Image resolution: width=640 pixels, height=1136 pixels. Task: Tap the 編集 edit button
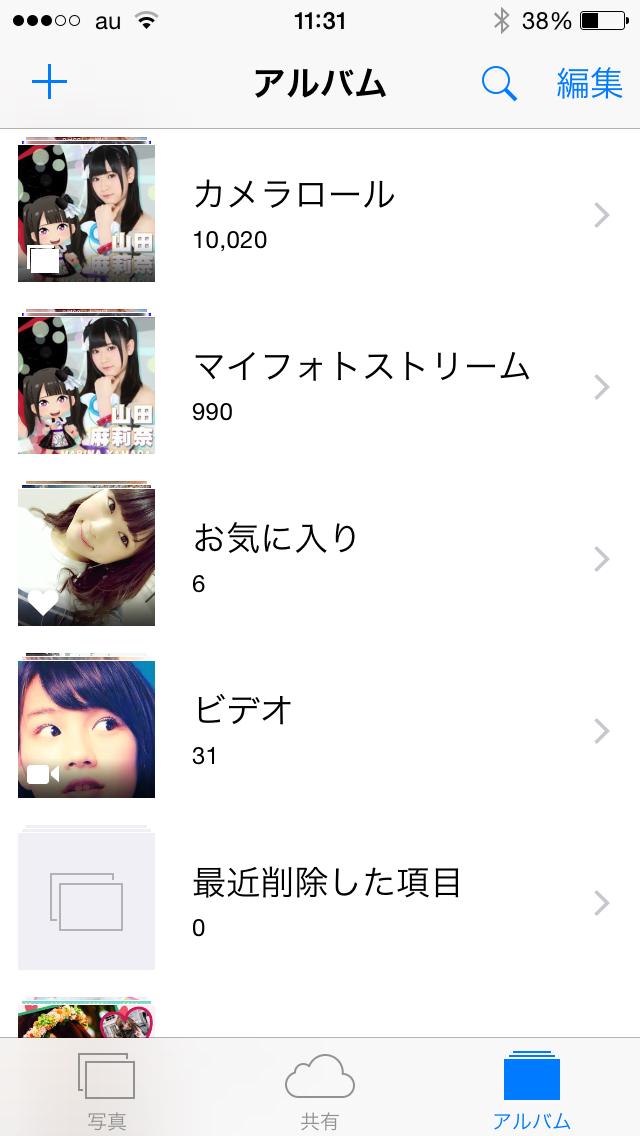589,84
